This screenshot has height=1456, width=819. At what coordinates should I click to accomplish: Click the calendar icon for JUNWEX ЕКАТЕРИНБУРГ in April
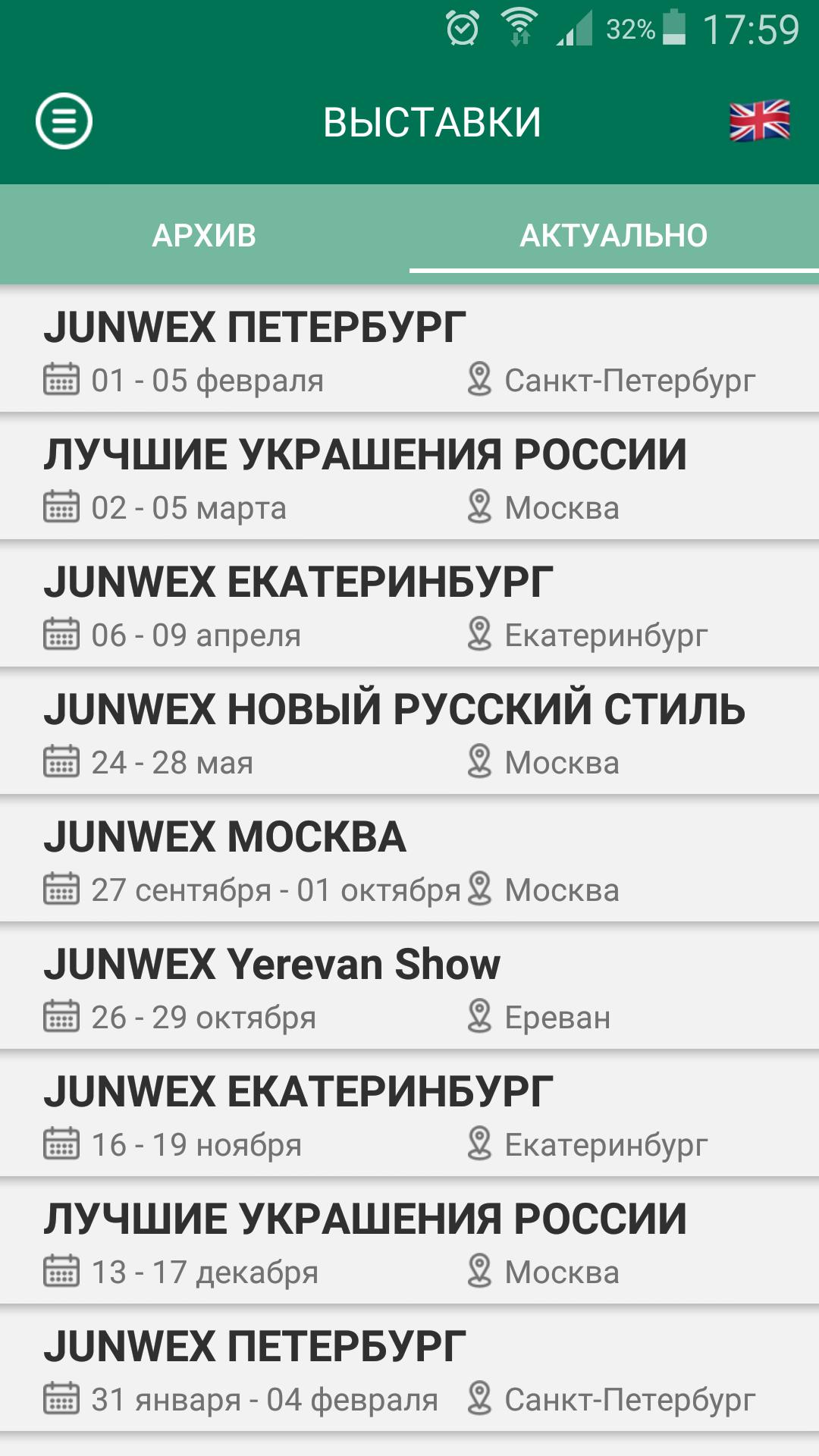click(x=63, y=634)
